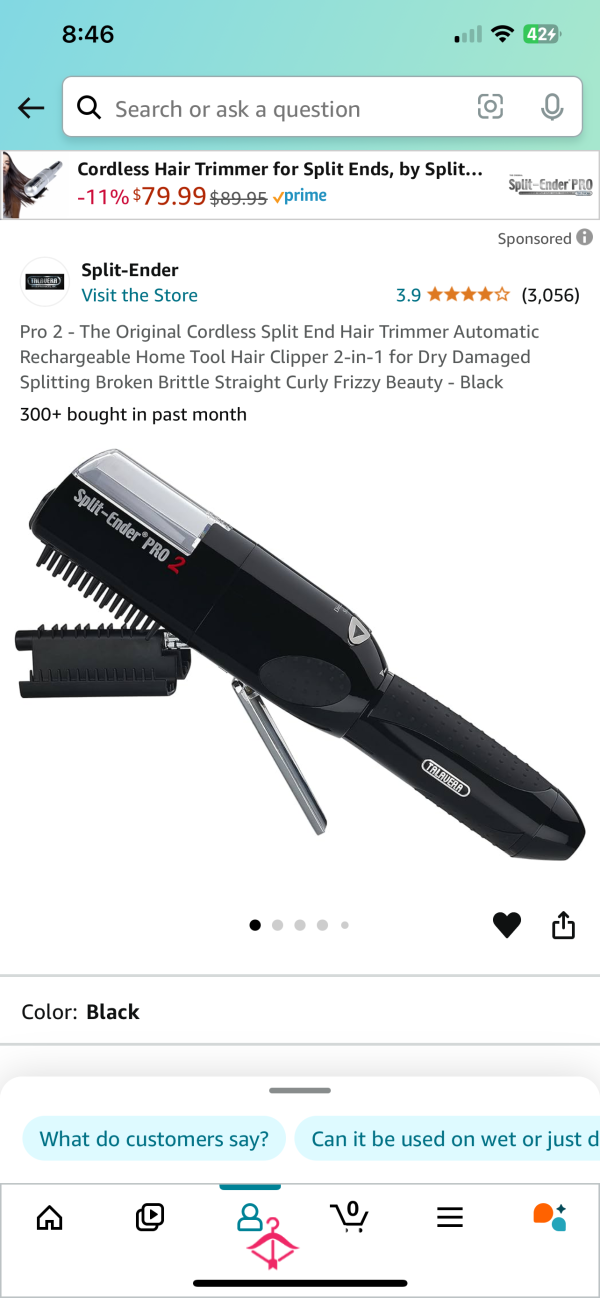Image resolution: width=600 pixels, height=1298 pixels.
Task: Open the Inspire video tab
Action: 150,1217
